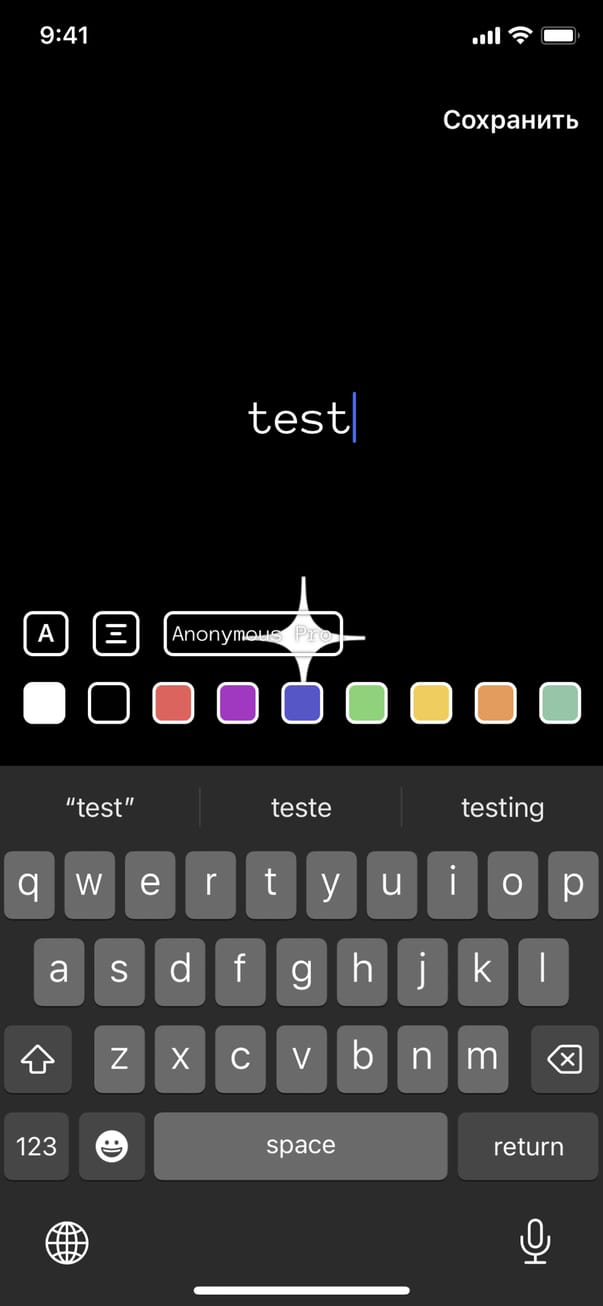
Task: Tap Сохранить to save the text
Action: (x=510, y=120)
